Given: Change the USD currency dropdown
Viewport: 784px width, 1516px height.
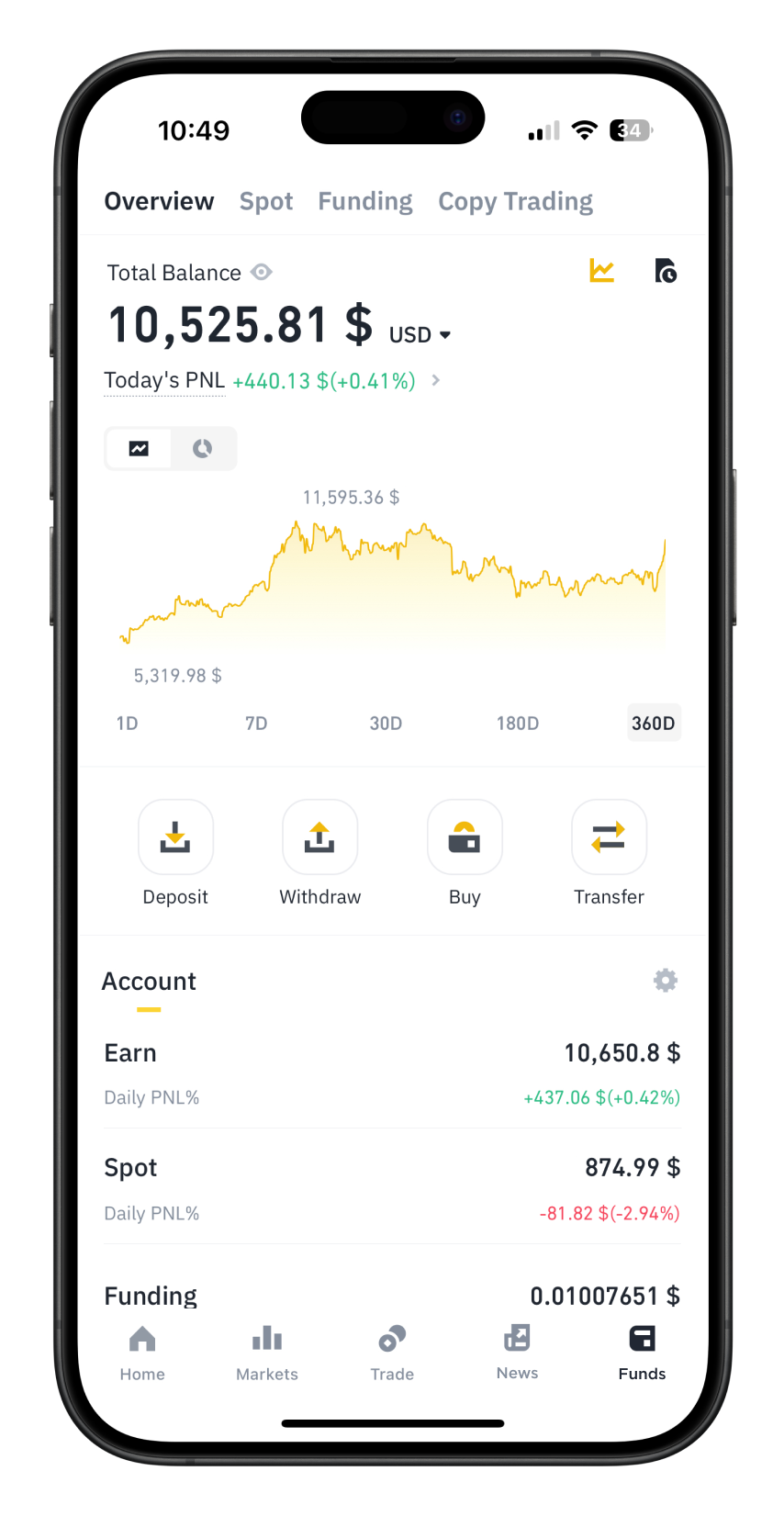Looking at the screenshot, I should tap(420, 335).
